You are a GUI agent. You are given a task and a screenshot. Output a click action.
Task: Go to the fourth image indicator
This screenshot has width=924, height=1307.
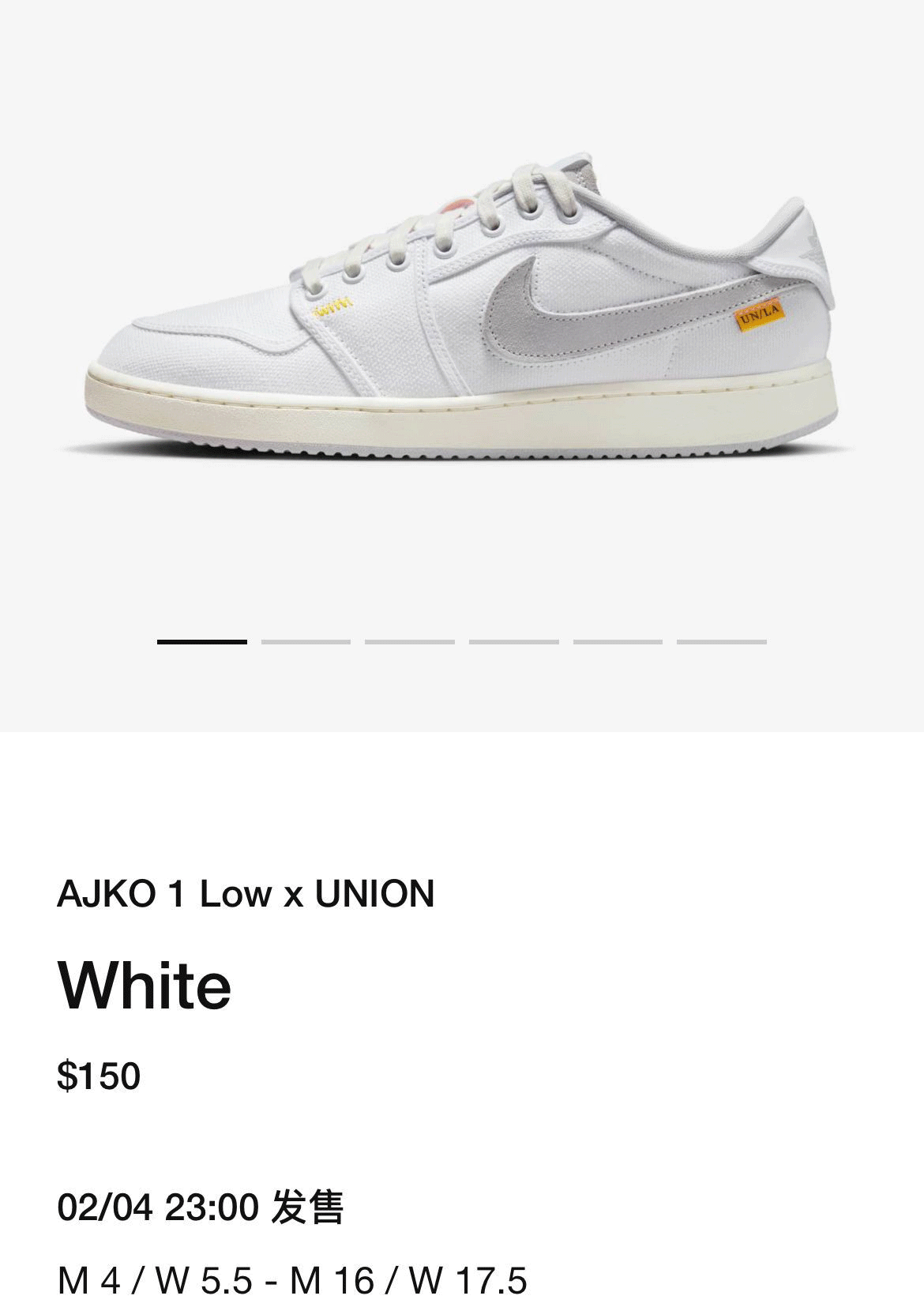(513, 642)
